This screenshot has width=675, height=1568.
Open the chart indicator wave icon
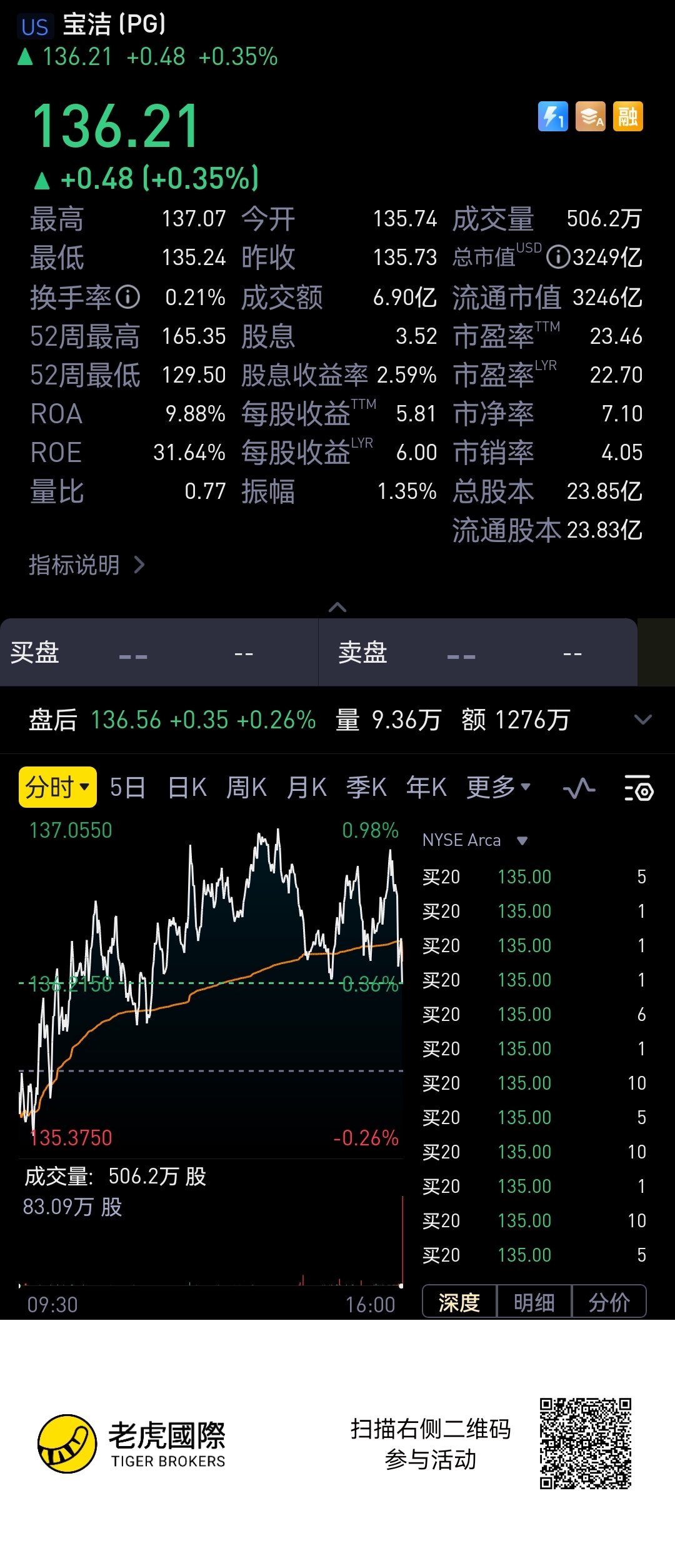[579, 788]
